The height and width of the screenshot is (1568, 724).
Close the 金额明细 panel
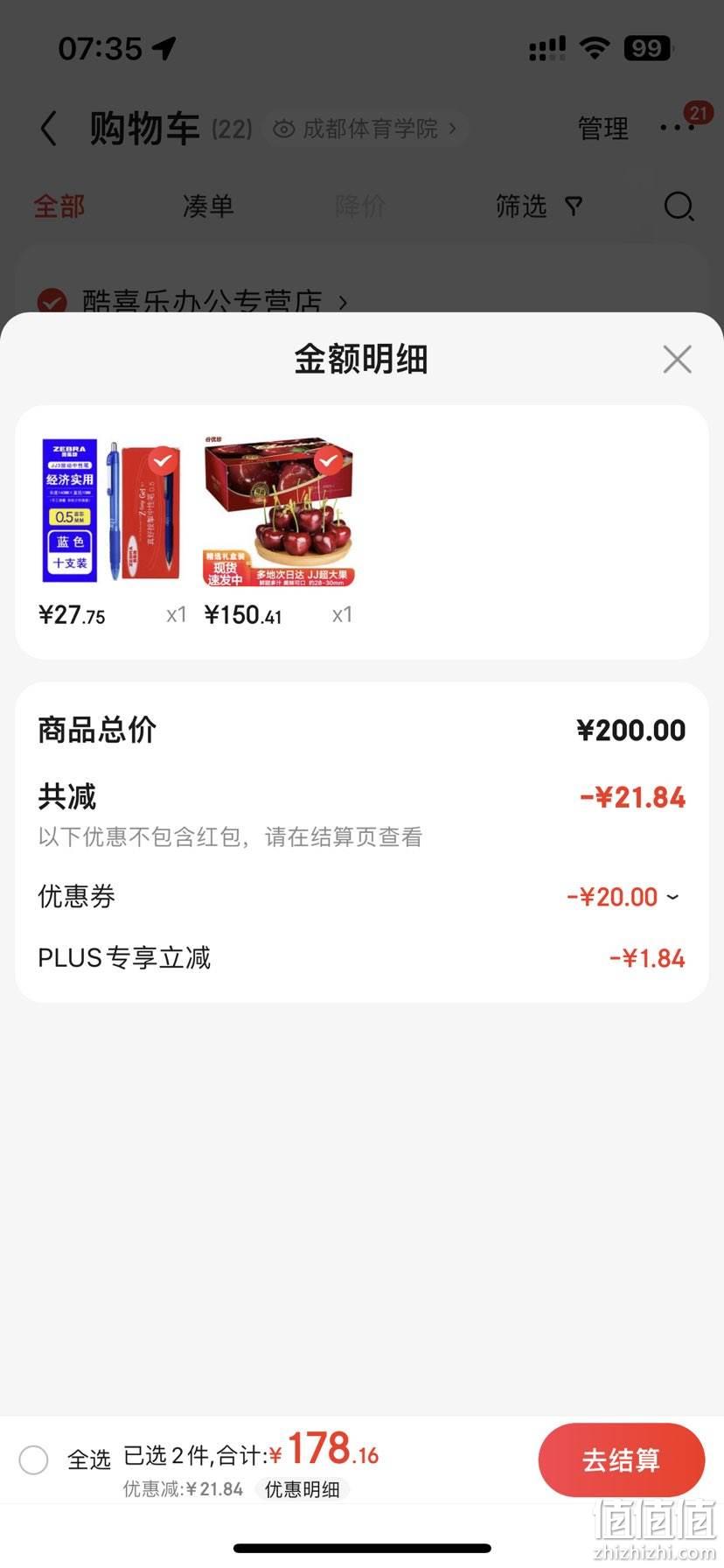point(677,359)
